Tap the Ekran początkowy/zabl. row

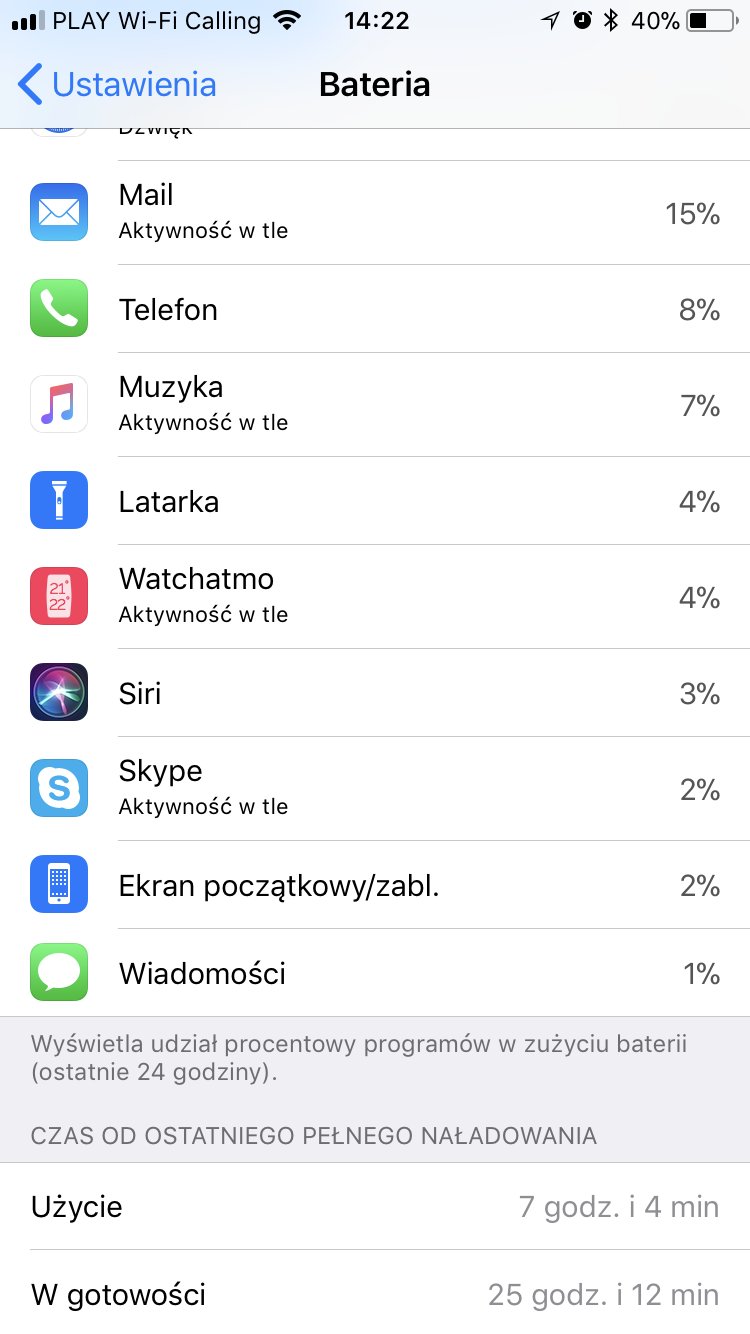coord(375,885)
